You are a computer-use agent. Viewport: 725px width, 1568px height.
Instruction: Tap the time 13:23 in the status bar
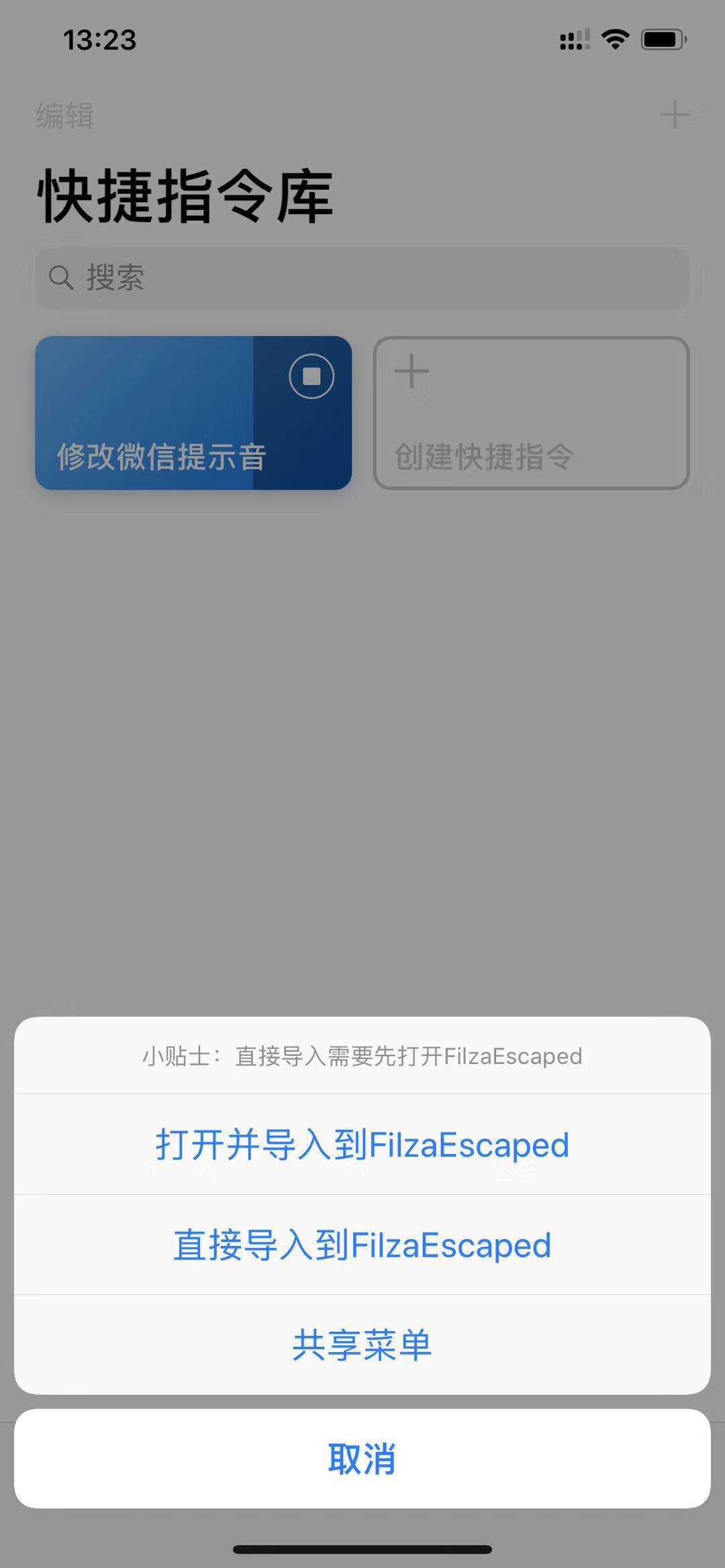pos(101,40)
